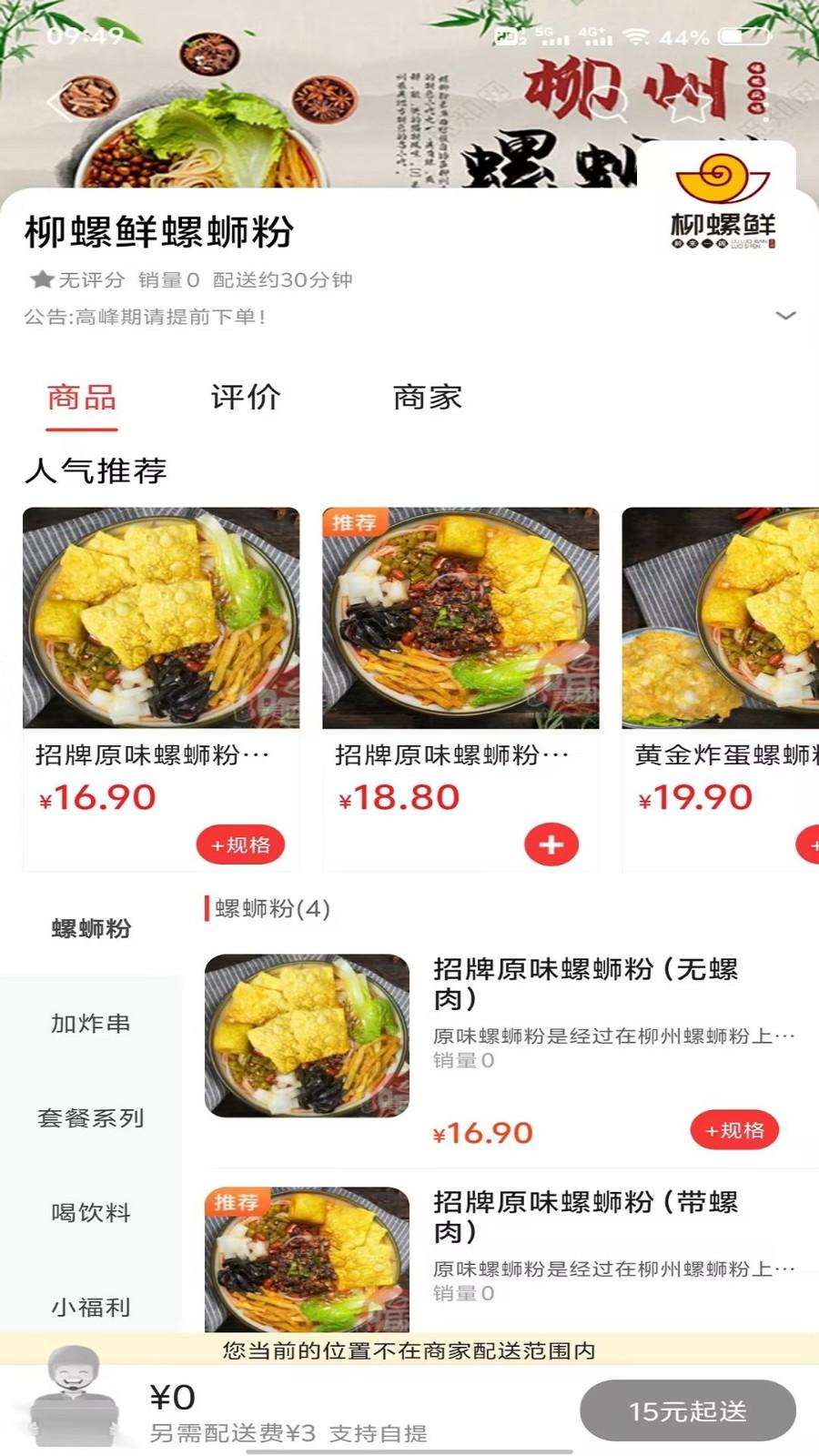Tap +规格 on the ¥16.90 recommended dish
Viewport: 819px width, 1456px height.
240,844
